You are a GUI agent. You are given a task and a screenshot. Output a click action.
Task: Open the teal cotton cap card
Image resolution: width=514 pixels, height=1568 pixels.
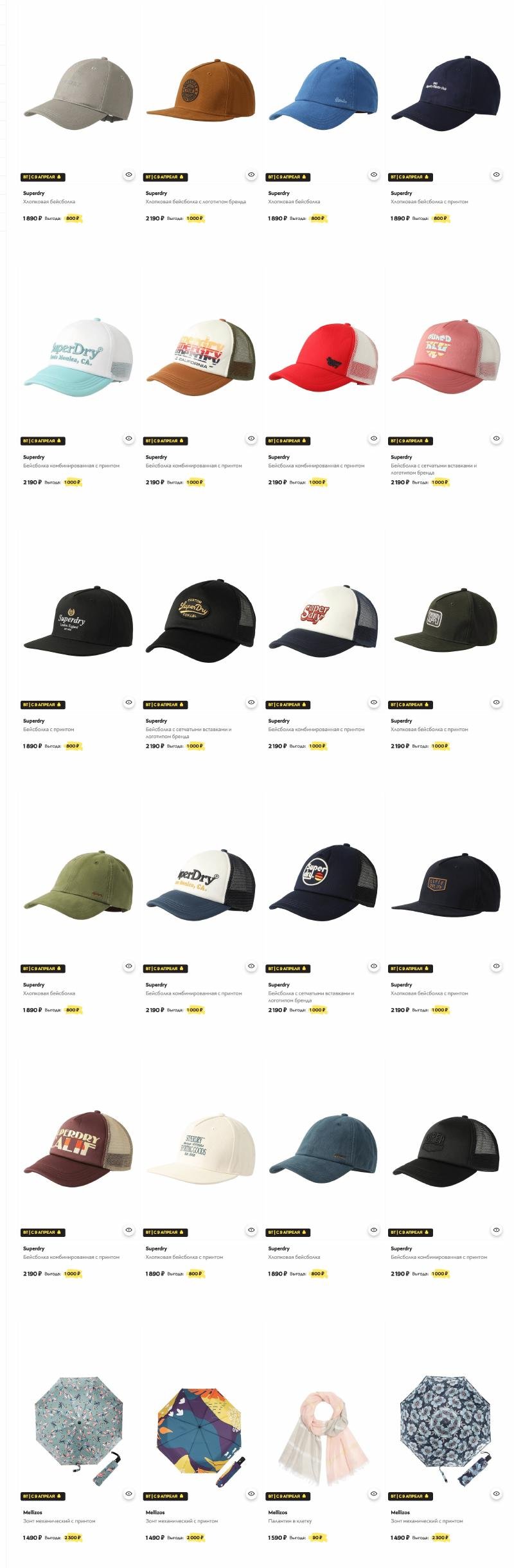[323, 1148]
